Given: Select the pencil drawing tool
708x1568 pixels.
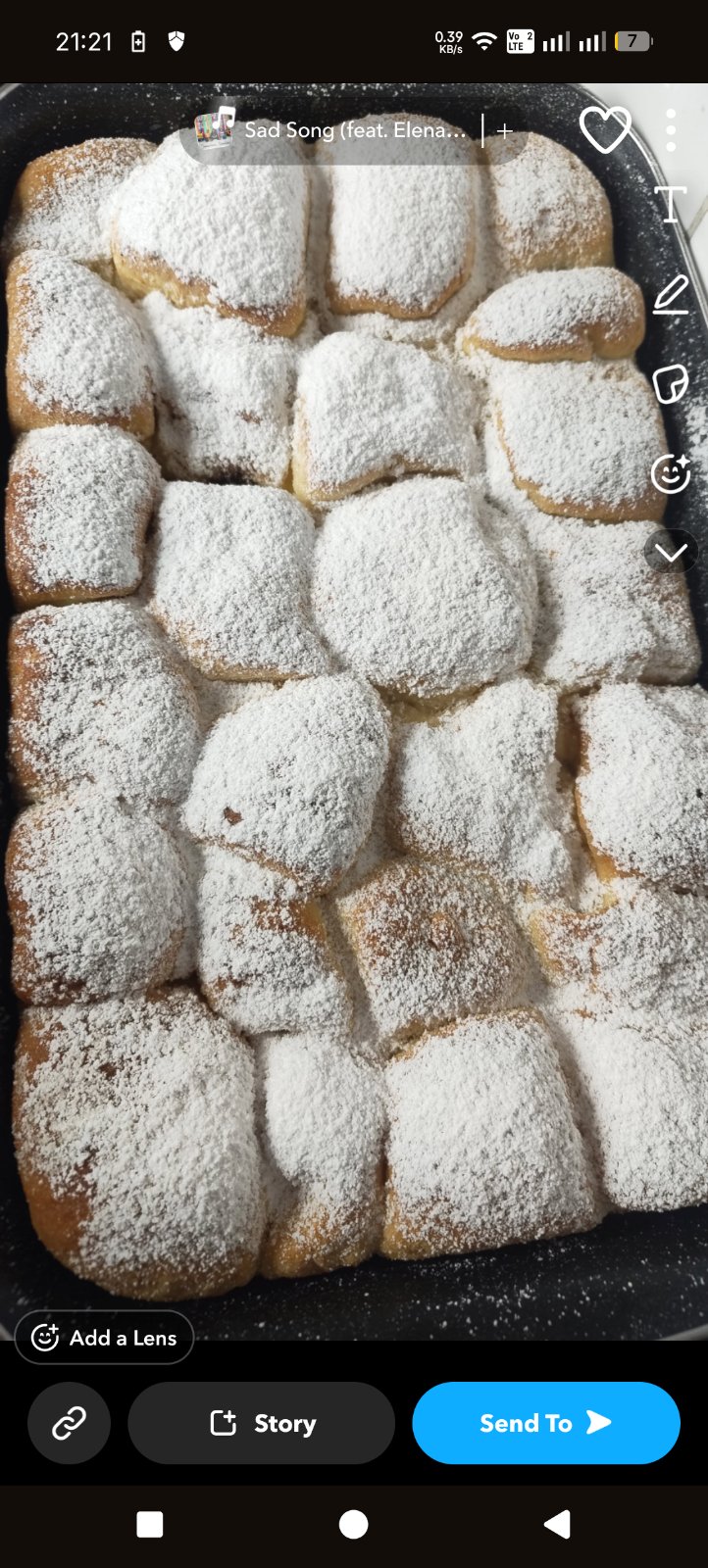Looking at the screenshot, I should [671, 294].
